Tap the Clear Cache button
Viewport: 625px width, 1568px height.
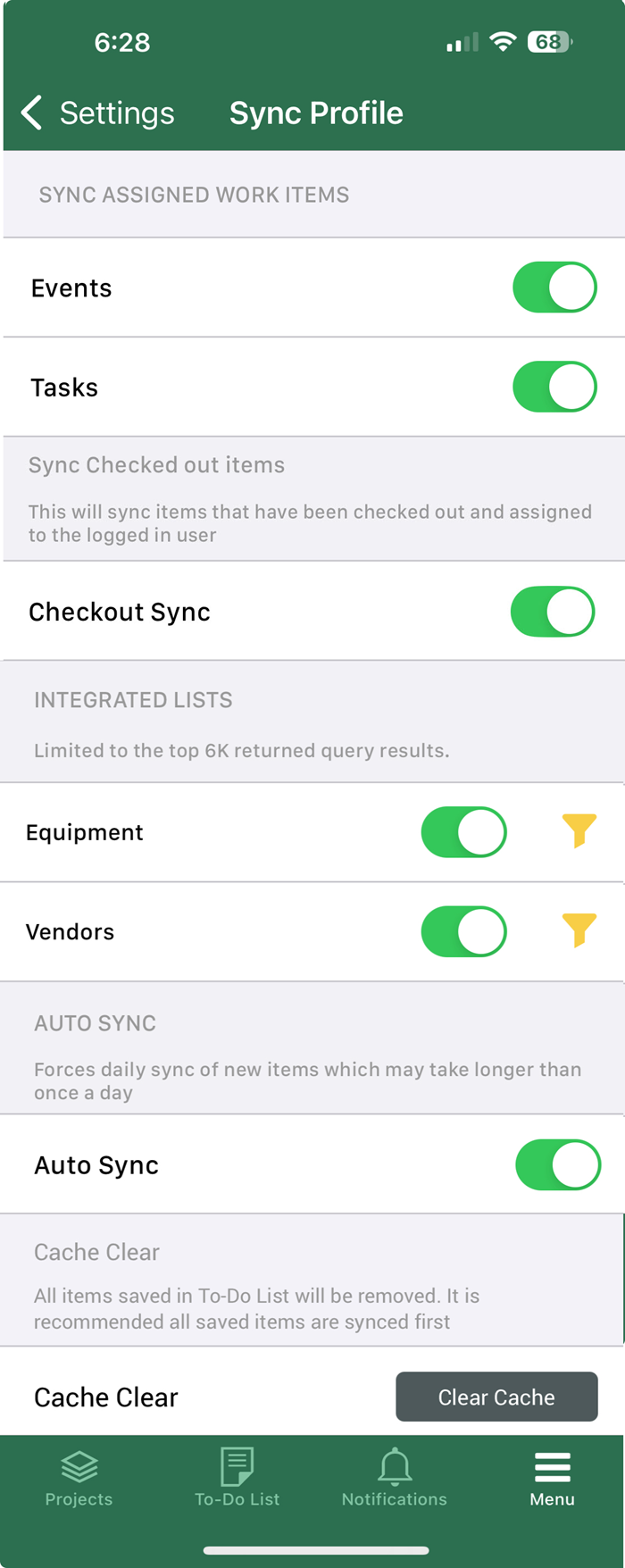[496, 1397]
